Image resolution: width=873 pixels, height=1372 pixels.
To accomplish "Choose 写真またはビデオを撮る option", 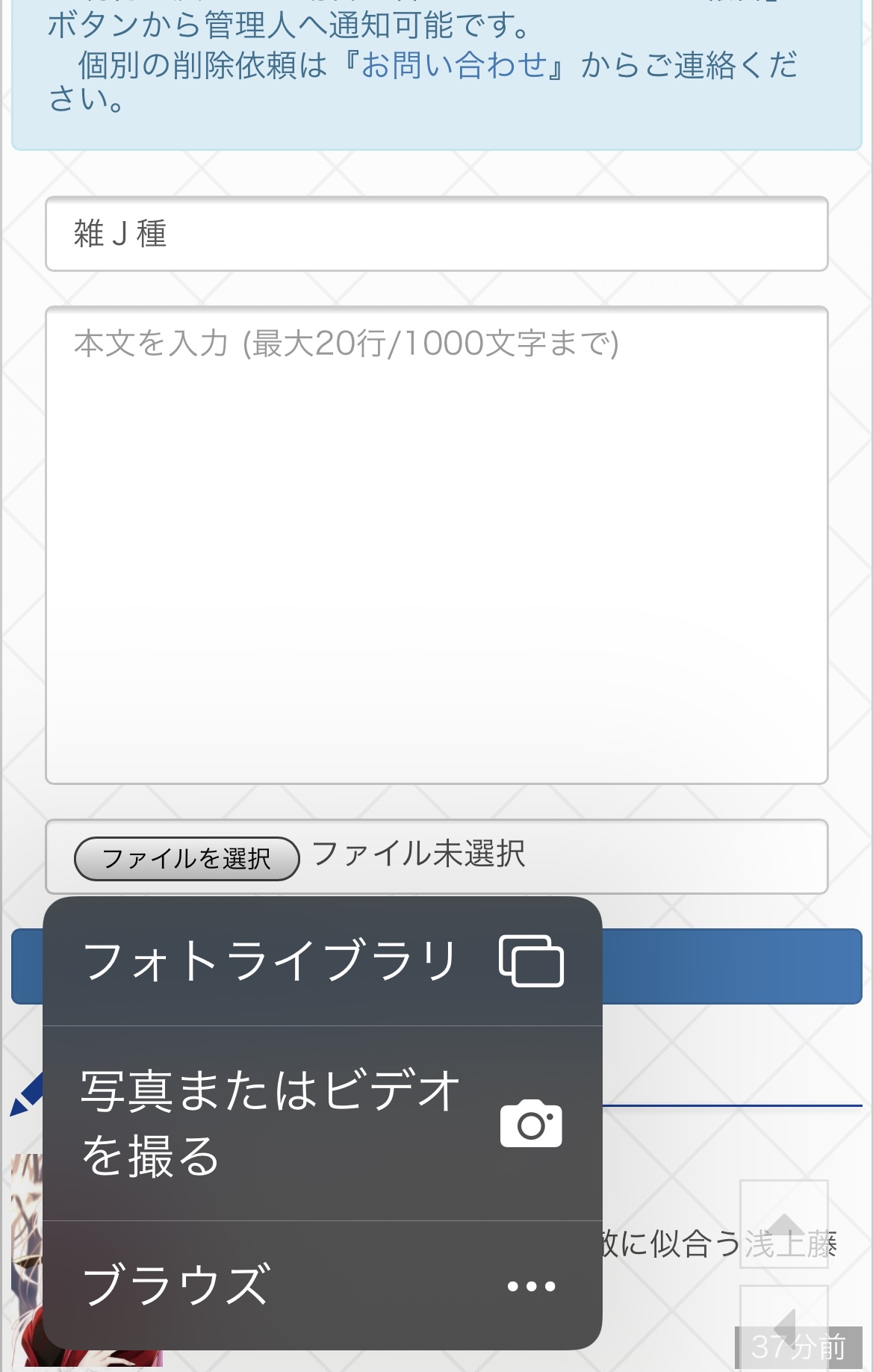I will [322, 1123].
